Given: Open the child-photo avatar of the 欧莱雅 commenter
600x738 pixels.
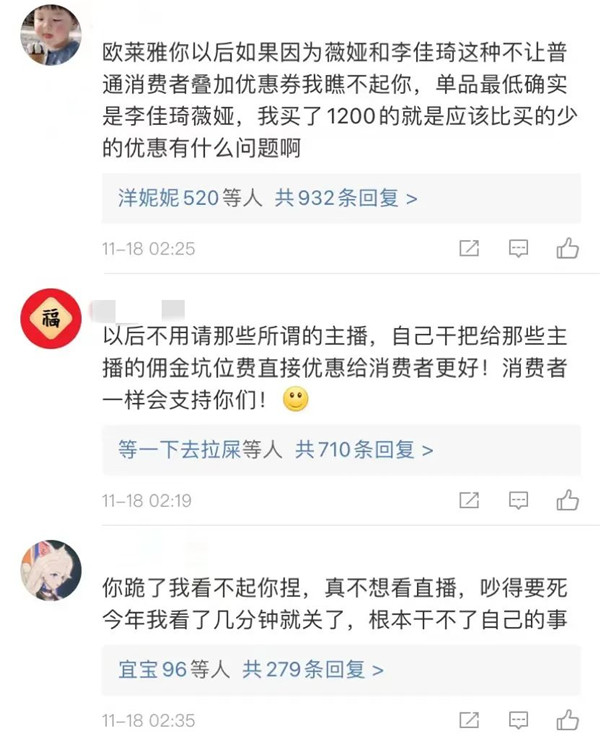Looking at the screenshot, I should click(x=50, y=35).
